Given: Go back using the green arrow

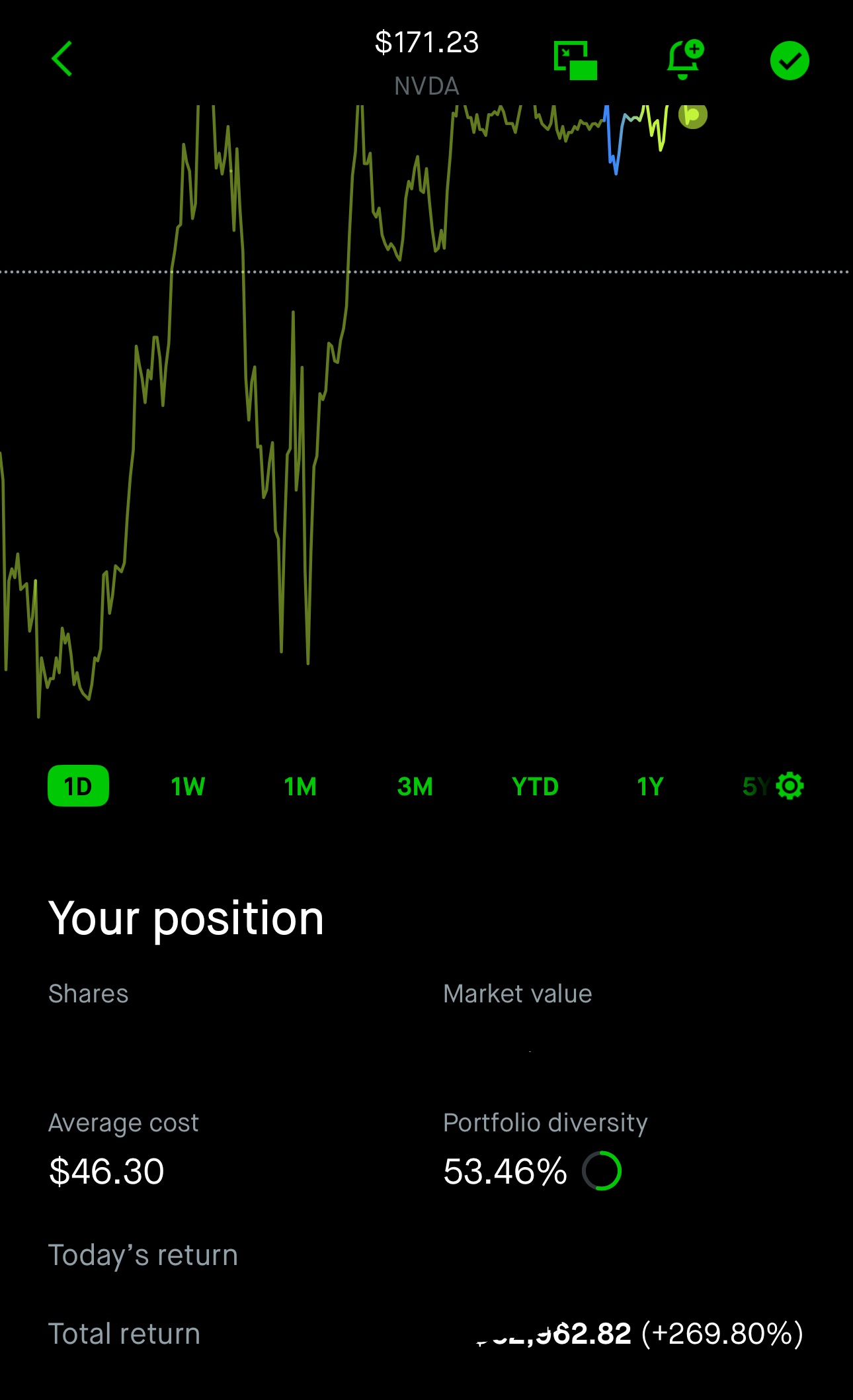Looking at the screenshot, I should pos(61,59).
